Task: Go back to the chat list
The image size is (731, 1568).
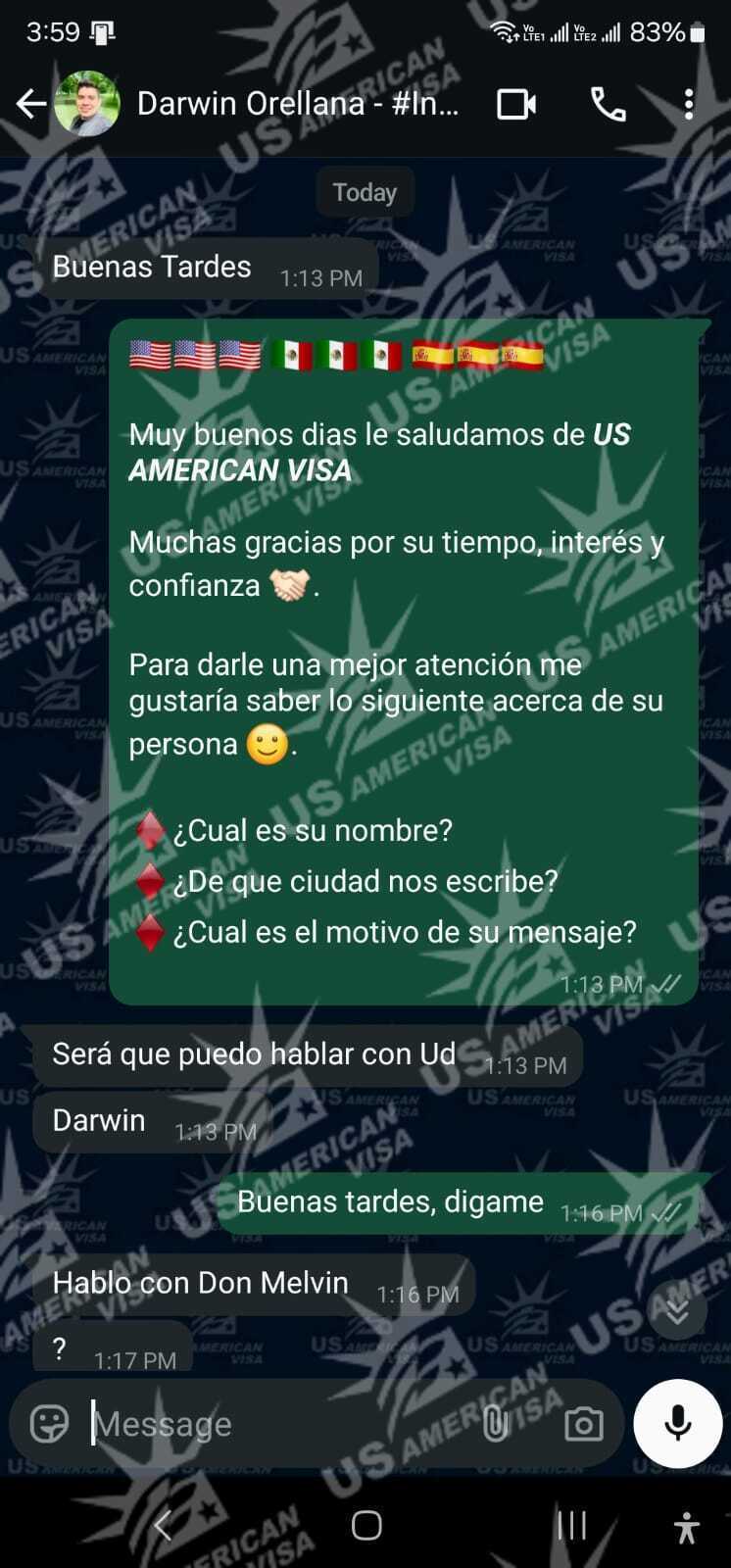Action: pyautogui.click(x=30, y=103)
